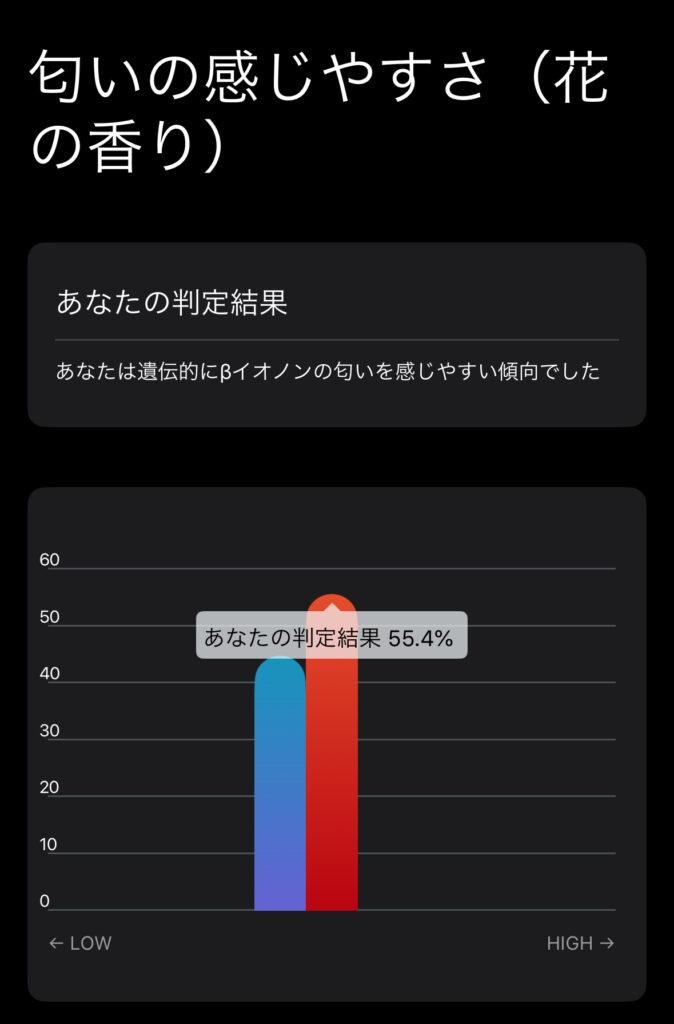This screenshot has width=674, height=1024.
Task: Select the red bar showing your result
Action: 332,780
